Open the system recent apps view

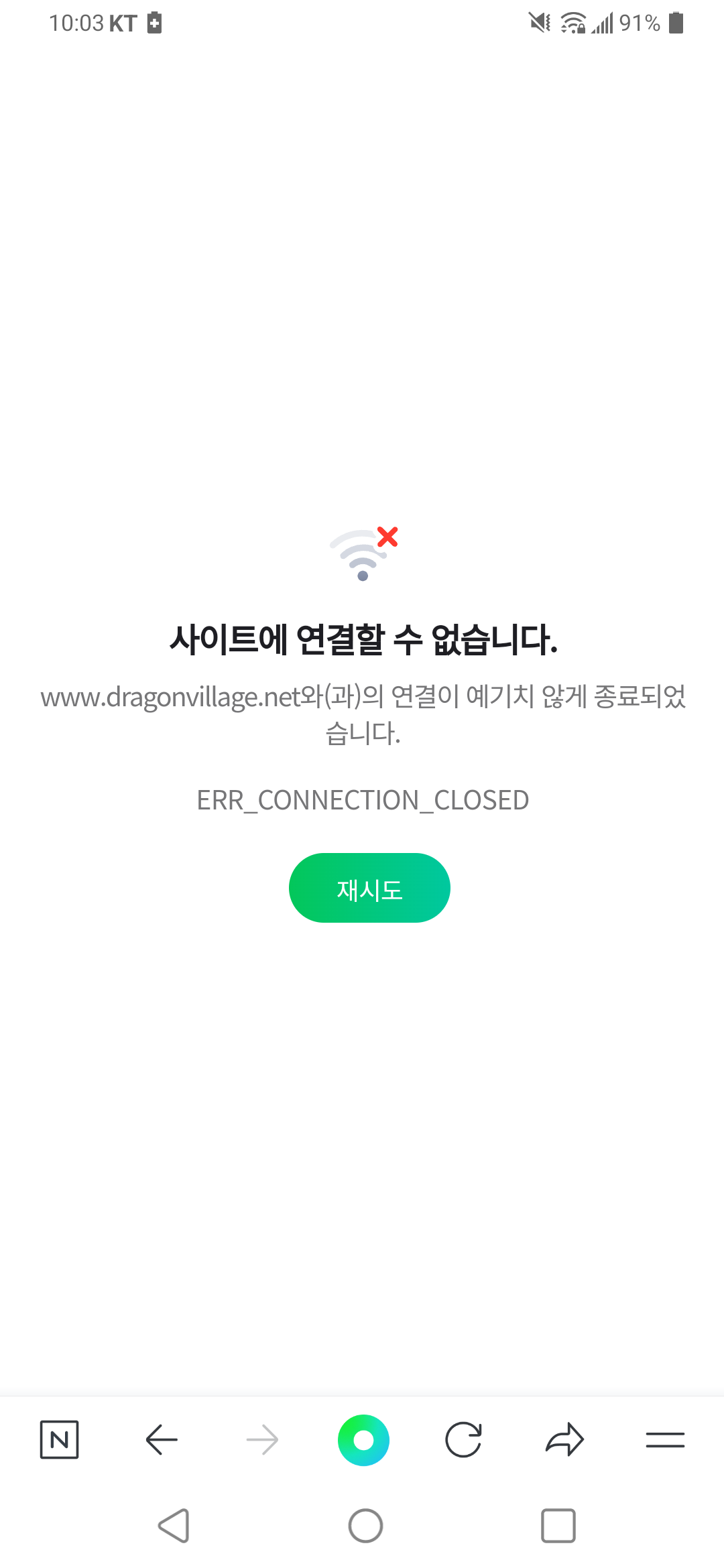click(x=558, y=1526)
